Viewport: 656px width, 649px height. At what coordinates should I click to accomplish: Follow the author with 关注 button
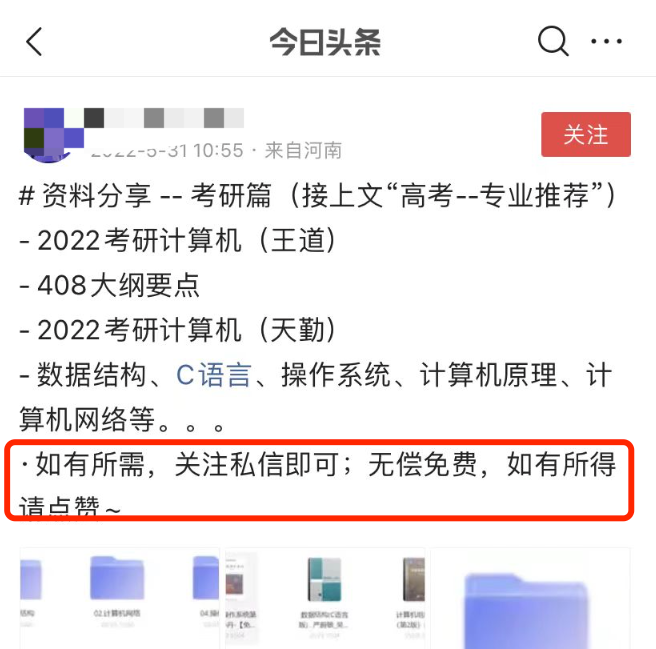(585, 135)
